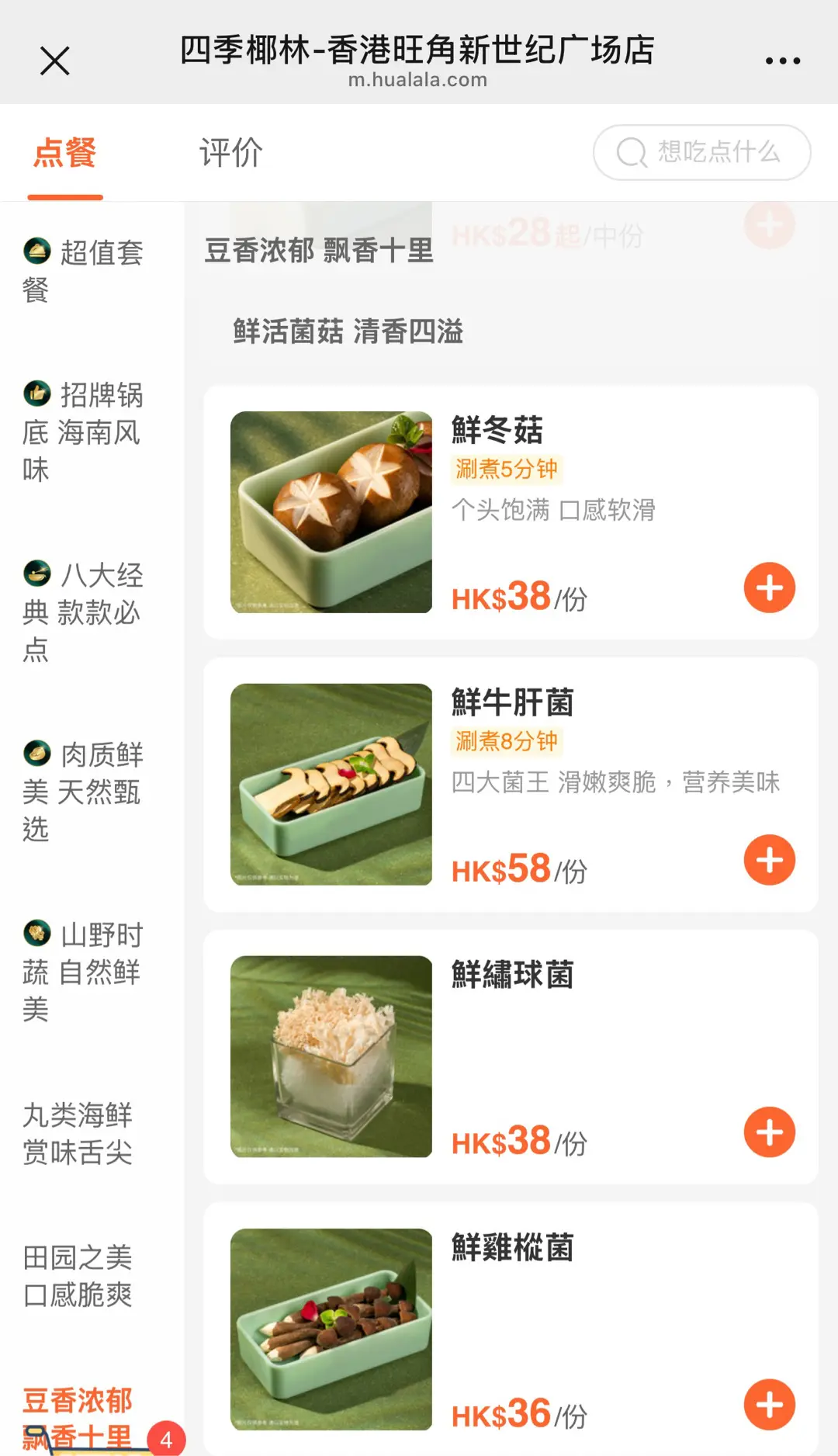Open the three-dot overflow menu
Screen dimensions: 838x1456
782,61
